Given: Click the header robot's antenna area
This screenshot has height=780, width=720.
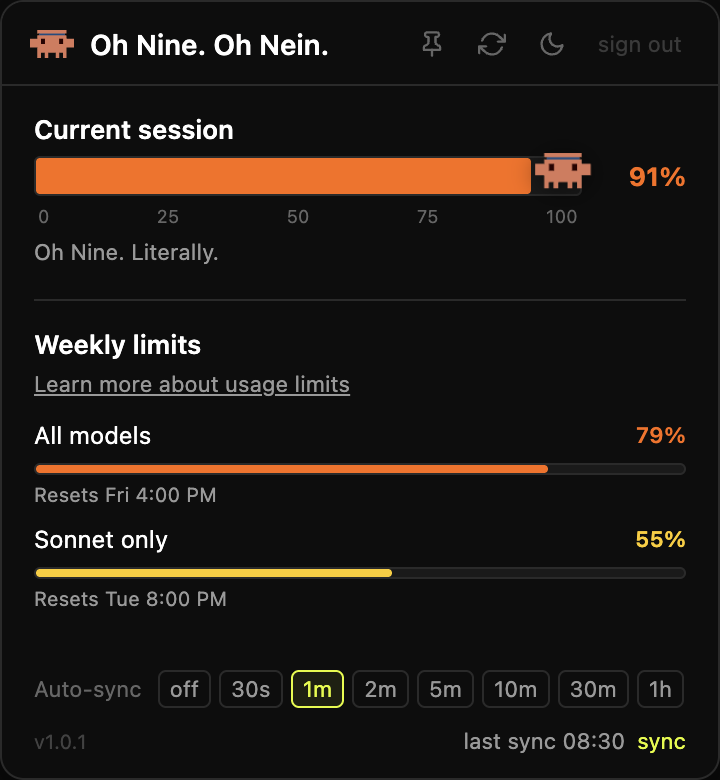Looking at the screenshot, I should (x=52, y=30).
